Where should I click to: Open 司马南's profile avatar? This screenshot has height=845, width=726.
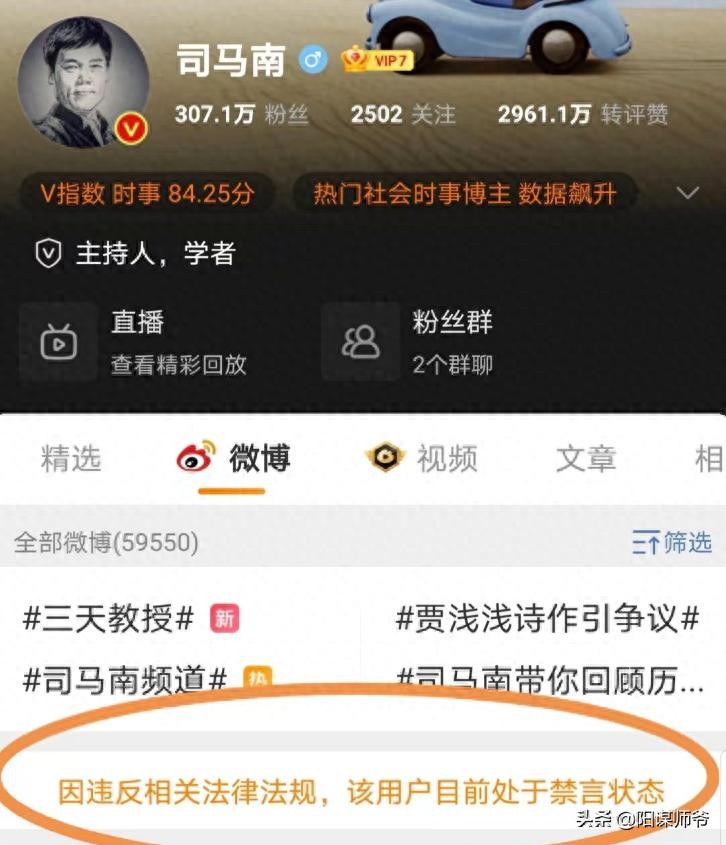click(83, 82)
